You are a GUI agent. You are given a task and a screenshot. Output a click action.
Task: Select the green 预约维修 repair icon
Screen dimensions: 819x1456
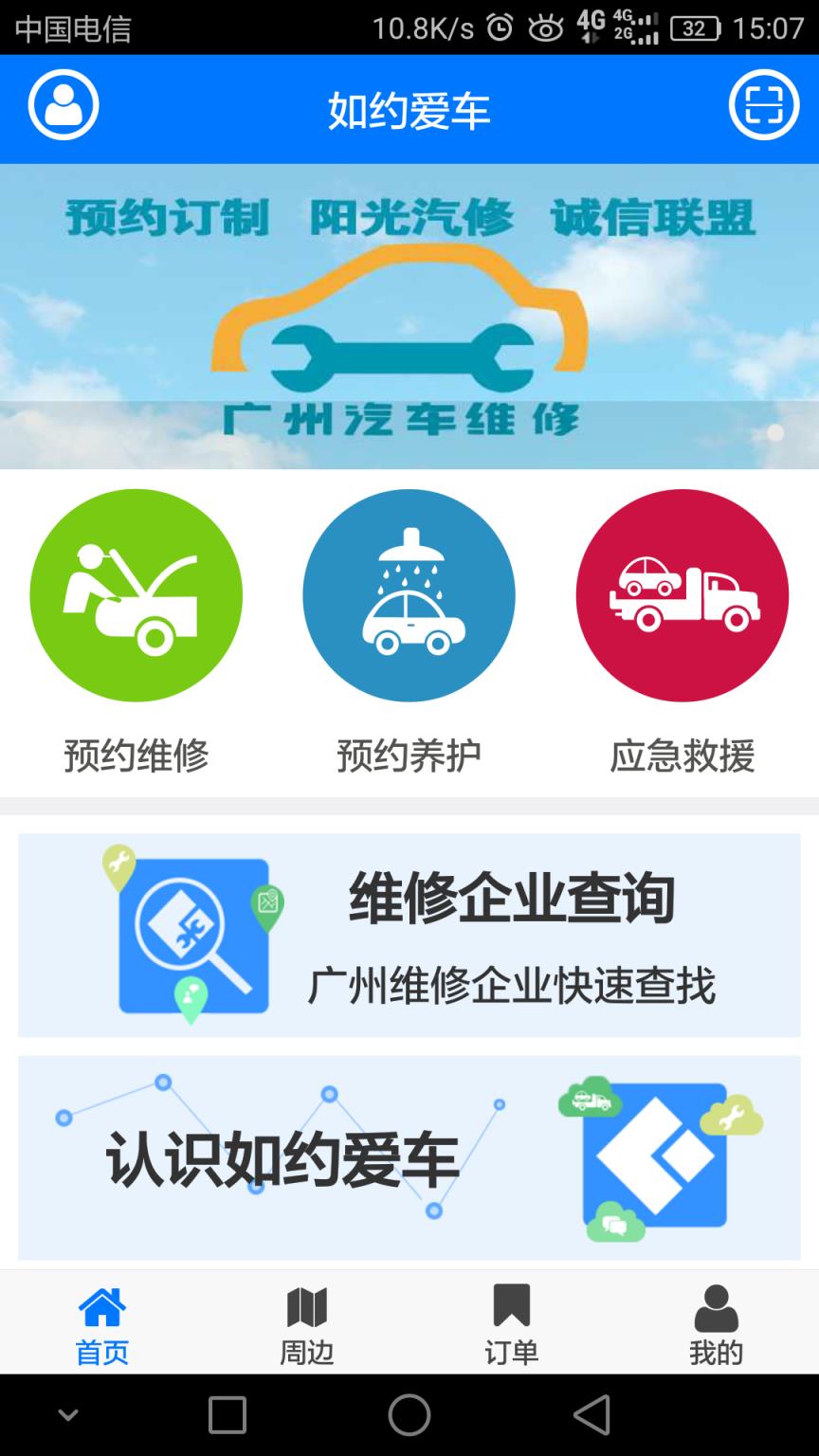pos(136,594)
